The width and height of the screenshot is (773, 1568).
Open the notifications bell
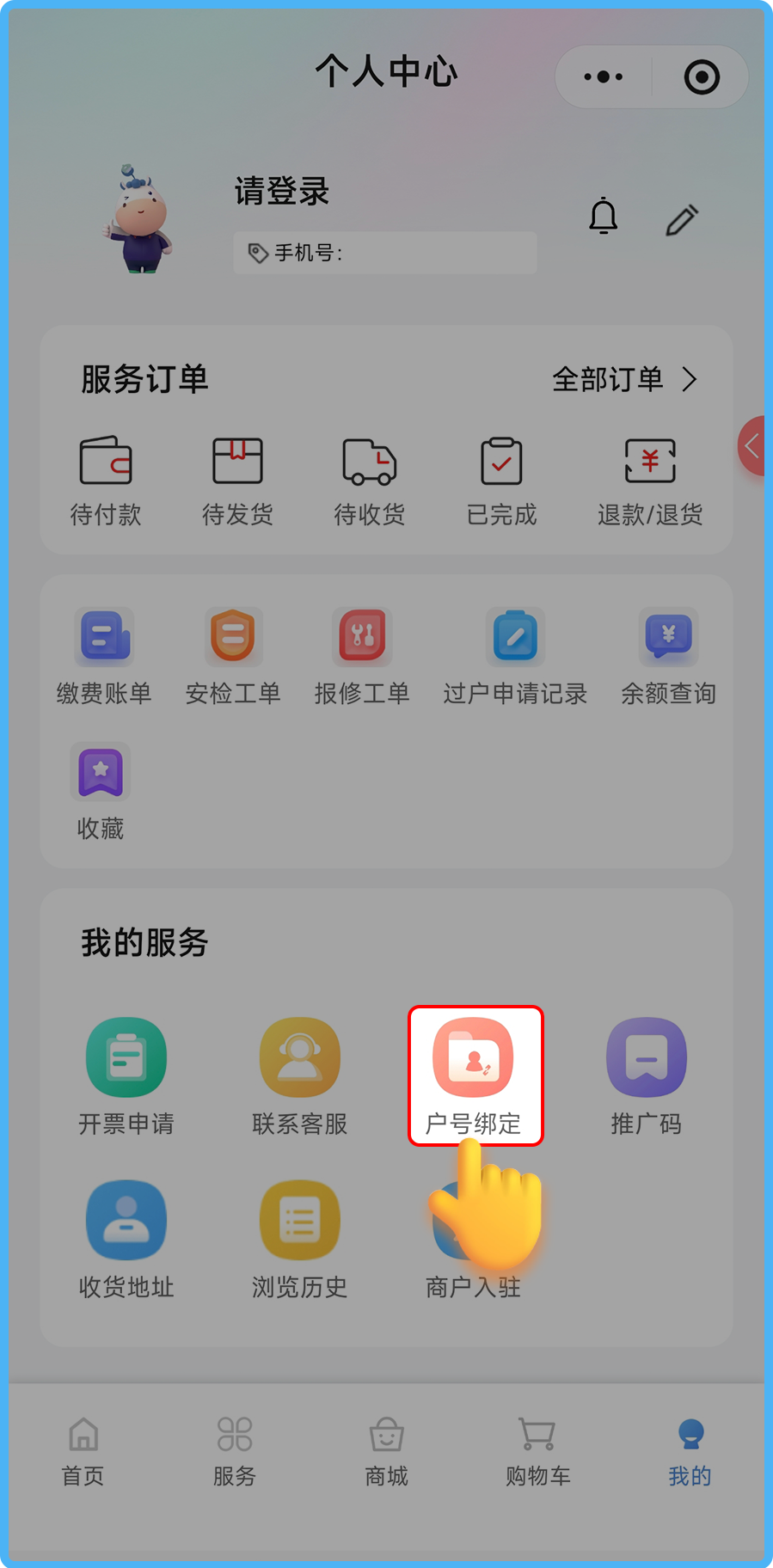[603, 216]
